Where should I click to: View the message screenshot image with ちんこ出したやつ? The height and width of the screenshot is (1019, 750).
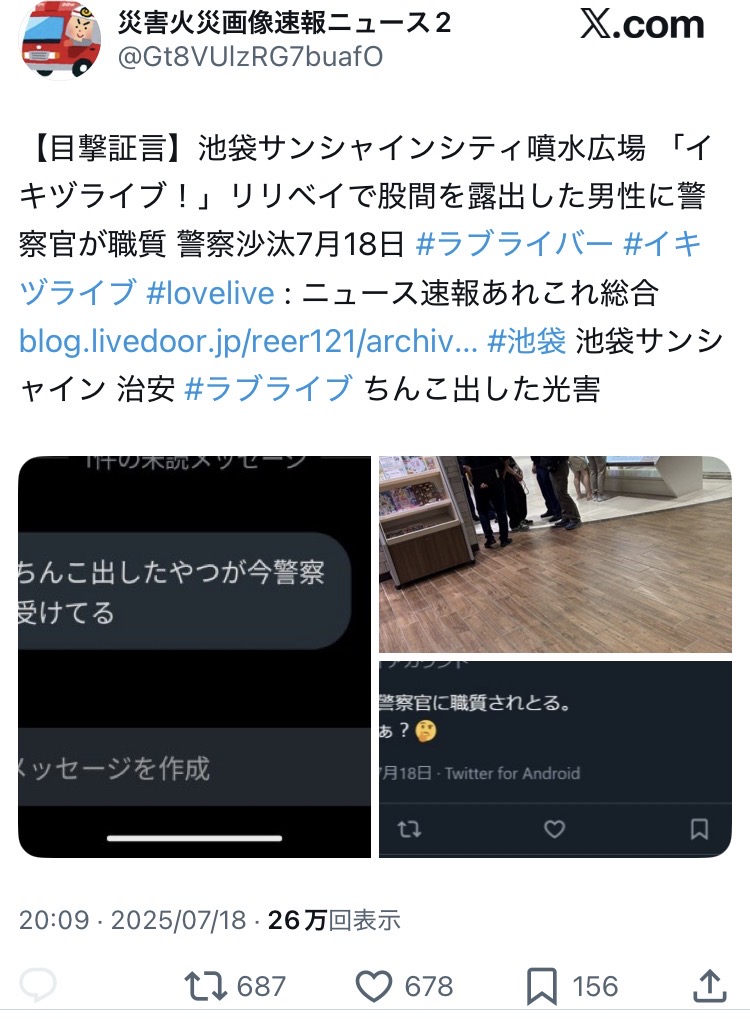tap(194, 656)
